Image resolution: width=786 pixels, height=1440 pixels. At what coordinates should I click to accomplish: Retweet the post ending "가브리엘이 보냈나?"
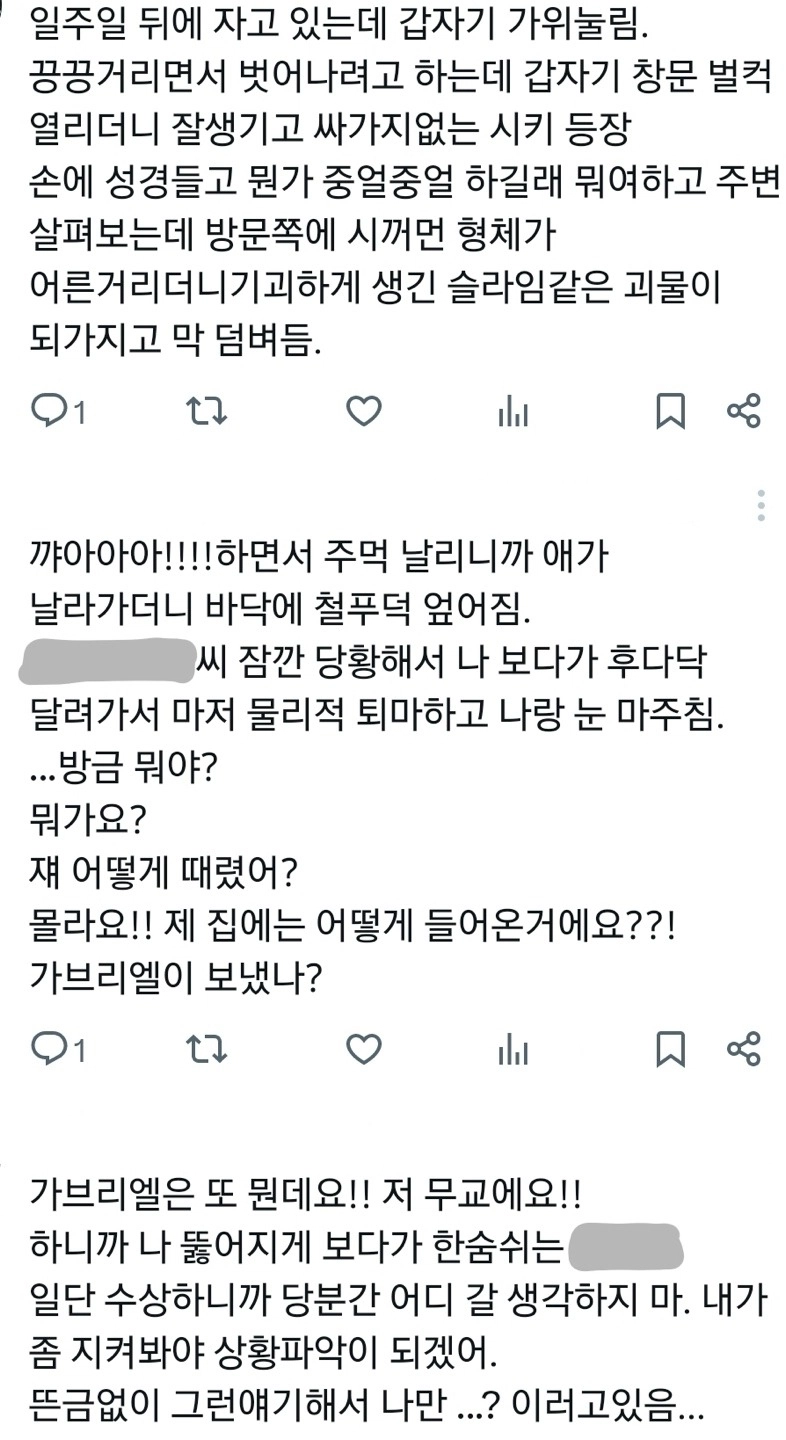[208, 1049]
